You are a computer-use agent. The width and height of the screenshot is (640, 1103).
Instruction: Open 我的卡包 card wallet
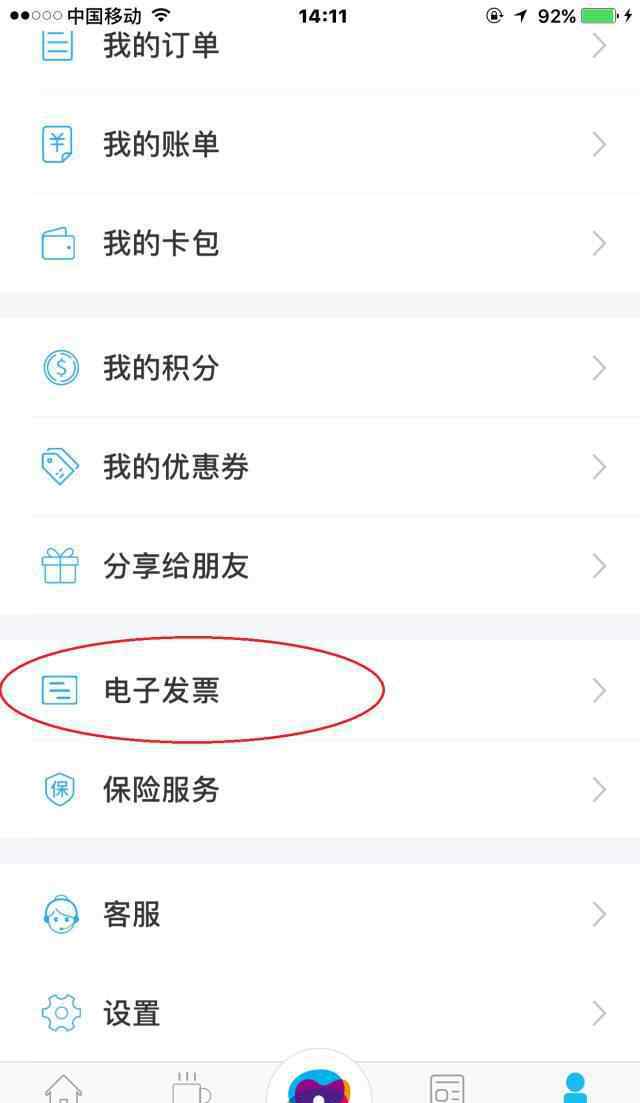[320, 243]
